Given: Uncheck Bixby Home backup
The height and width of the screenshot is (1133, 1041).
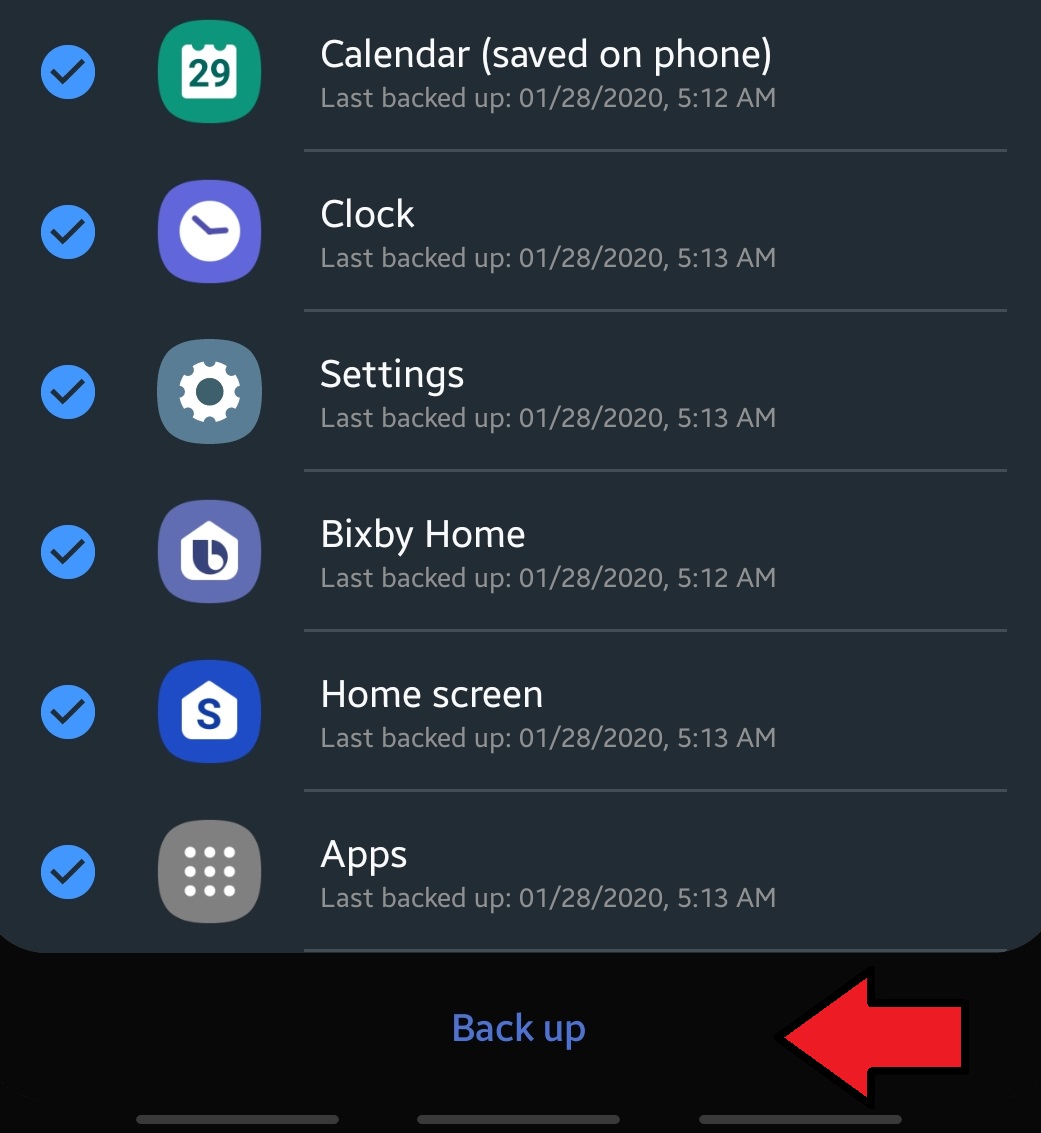Looking at the screenshot, I should pyautogui.click(x=68, y=552).
